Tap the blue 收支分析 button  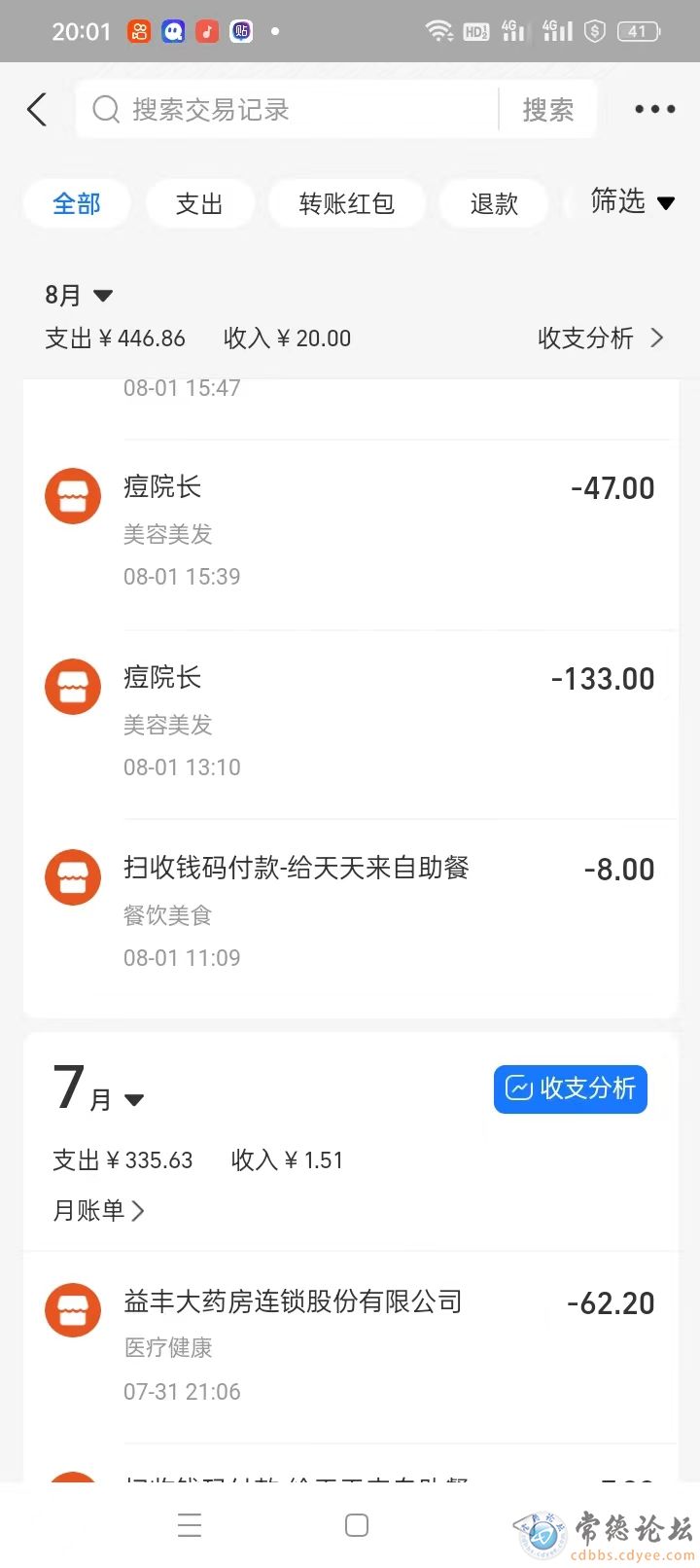571,1088
